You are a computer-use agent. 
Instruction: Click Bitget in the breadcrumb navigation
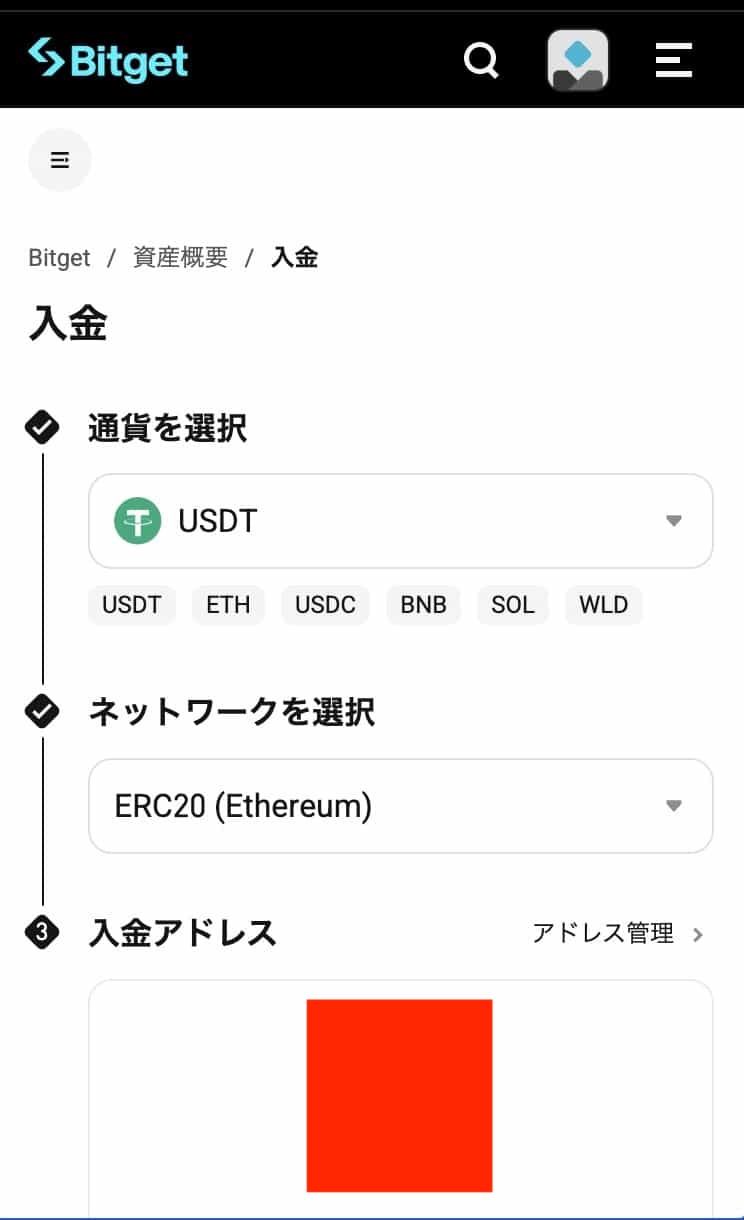point(59,257)
